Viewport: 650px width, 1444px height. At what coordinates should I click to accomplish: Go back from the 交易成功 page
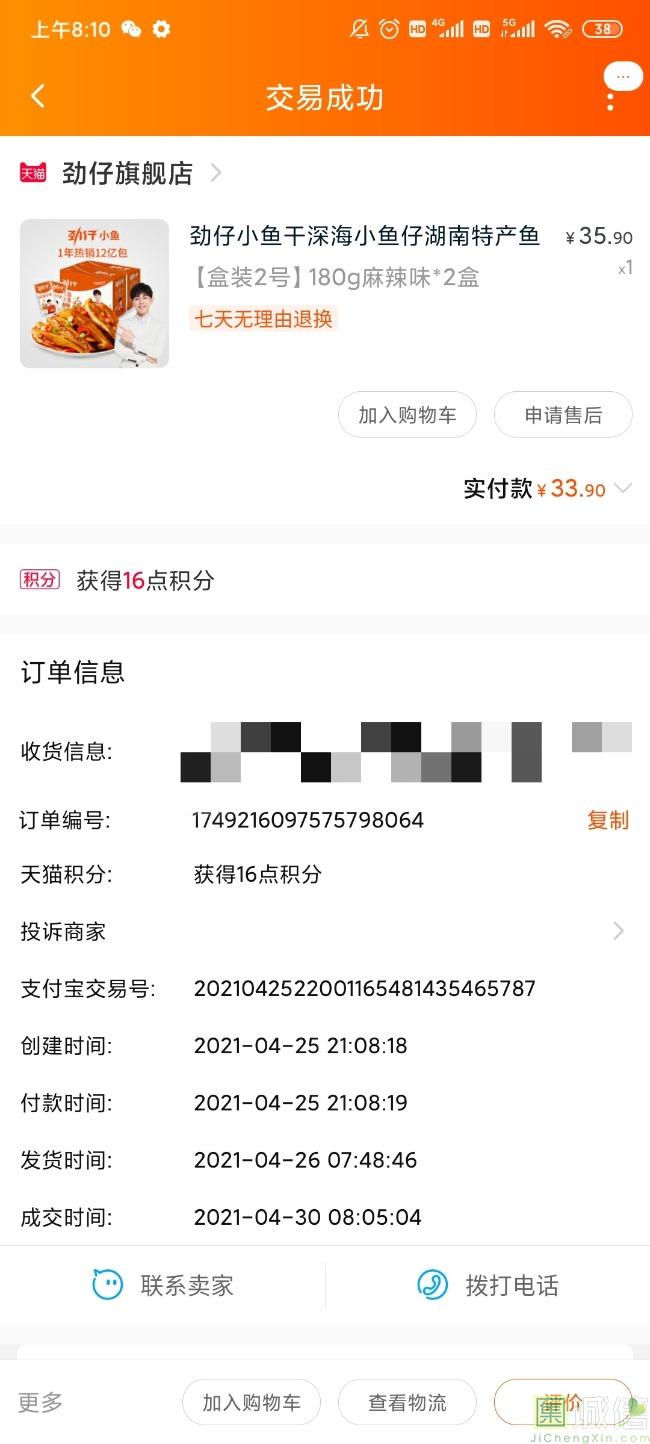[x=38, y=97]
